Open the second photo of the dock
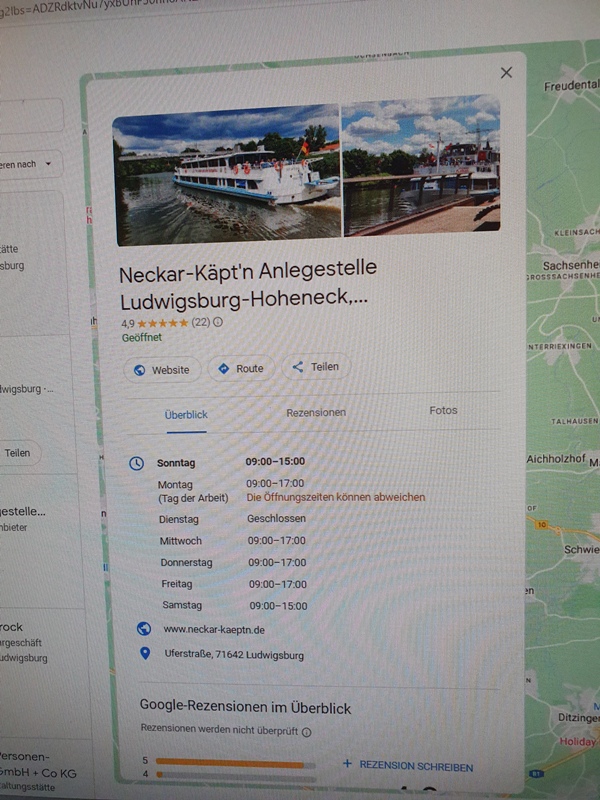 [x=420, y=166]
